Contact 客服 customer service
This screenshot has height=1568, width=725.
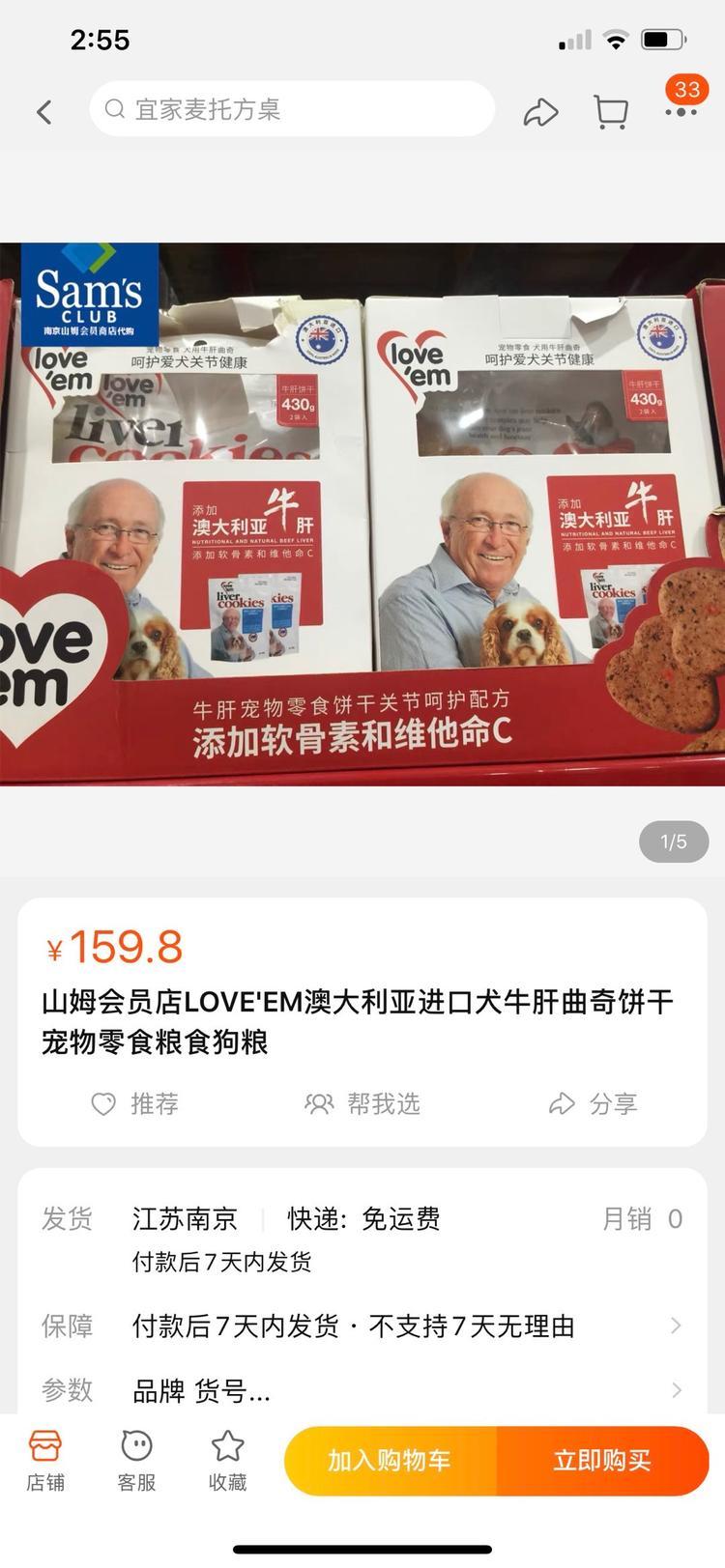136,1460
